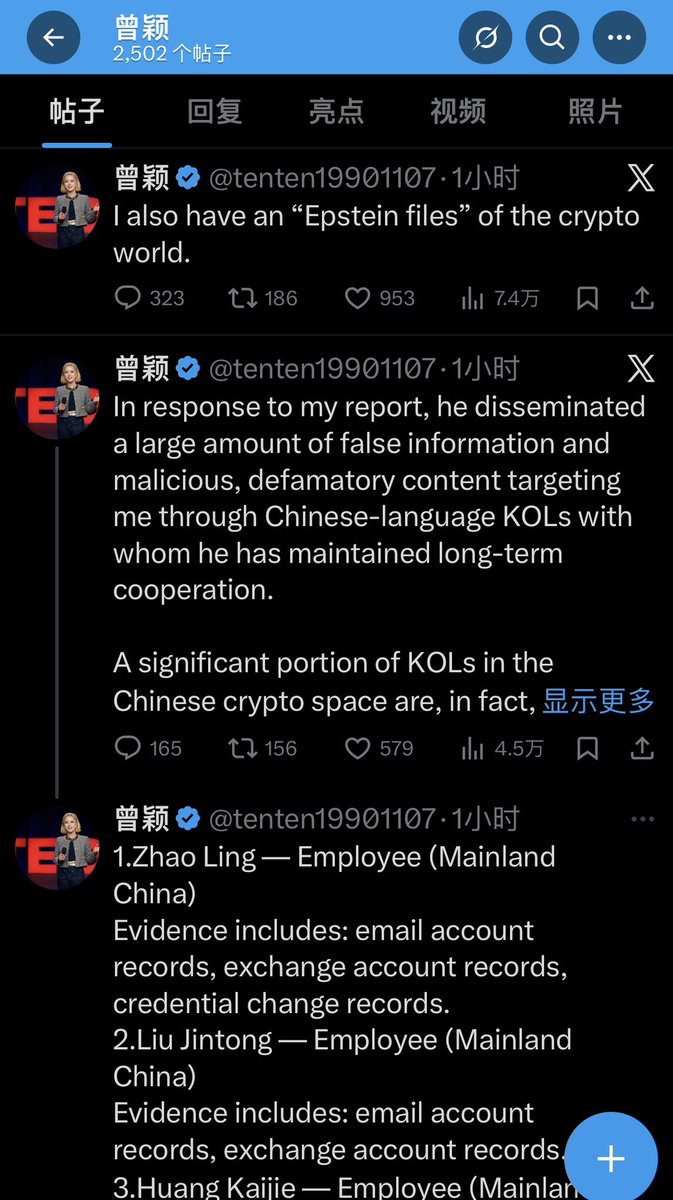Switch to the 回复 tab
Screen dimensions: 673x1200
pyautogui.click(x=214, y=110)
